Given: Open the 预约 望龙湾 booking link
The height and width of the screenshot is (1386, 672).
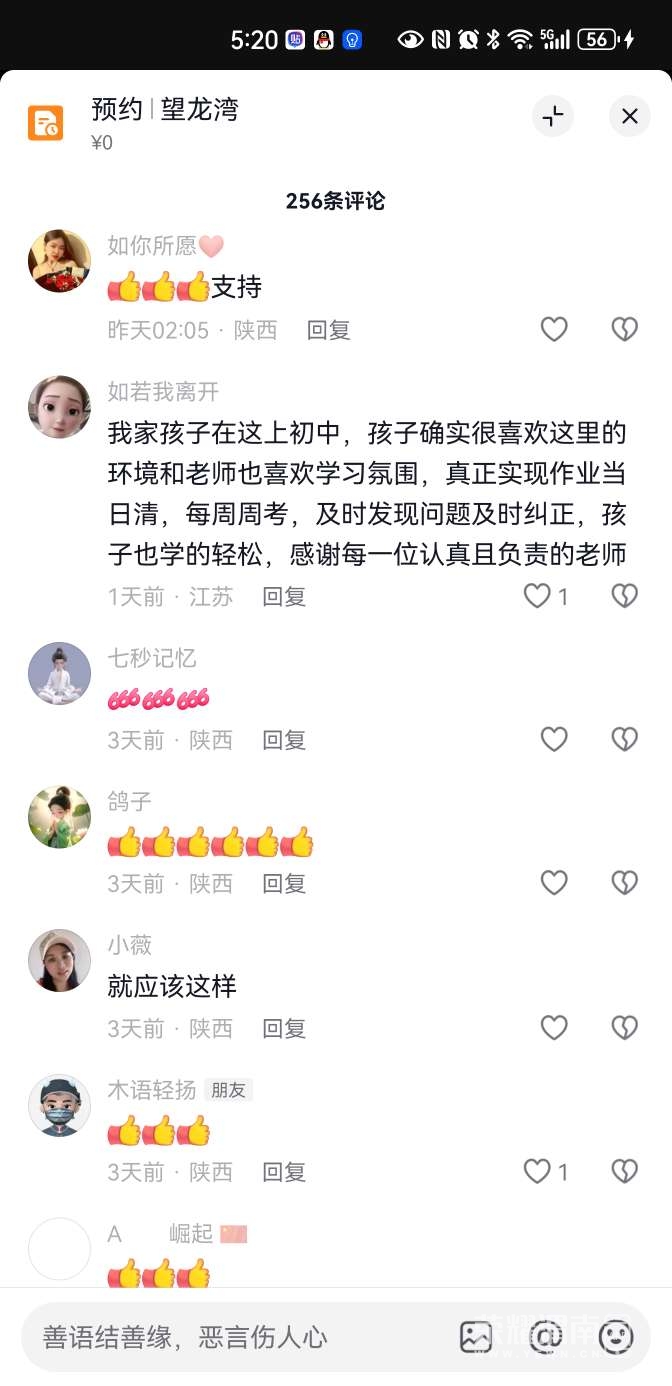Looking at the screenshot, I should click(164, 109).
